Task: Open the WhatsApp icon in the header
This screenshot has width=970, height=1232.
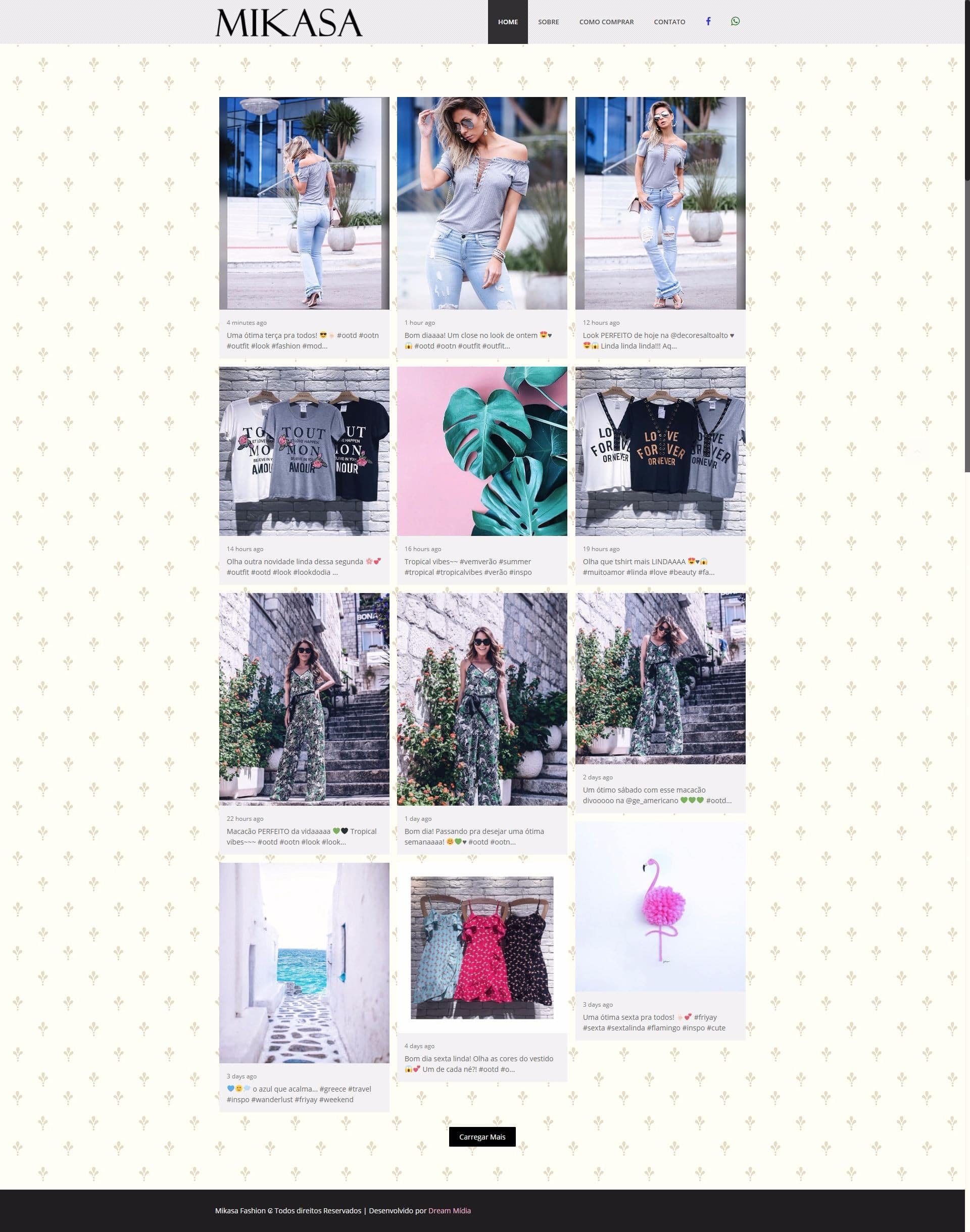Action: tap(735, 22)
